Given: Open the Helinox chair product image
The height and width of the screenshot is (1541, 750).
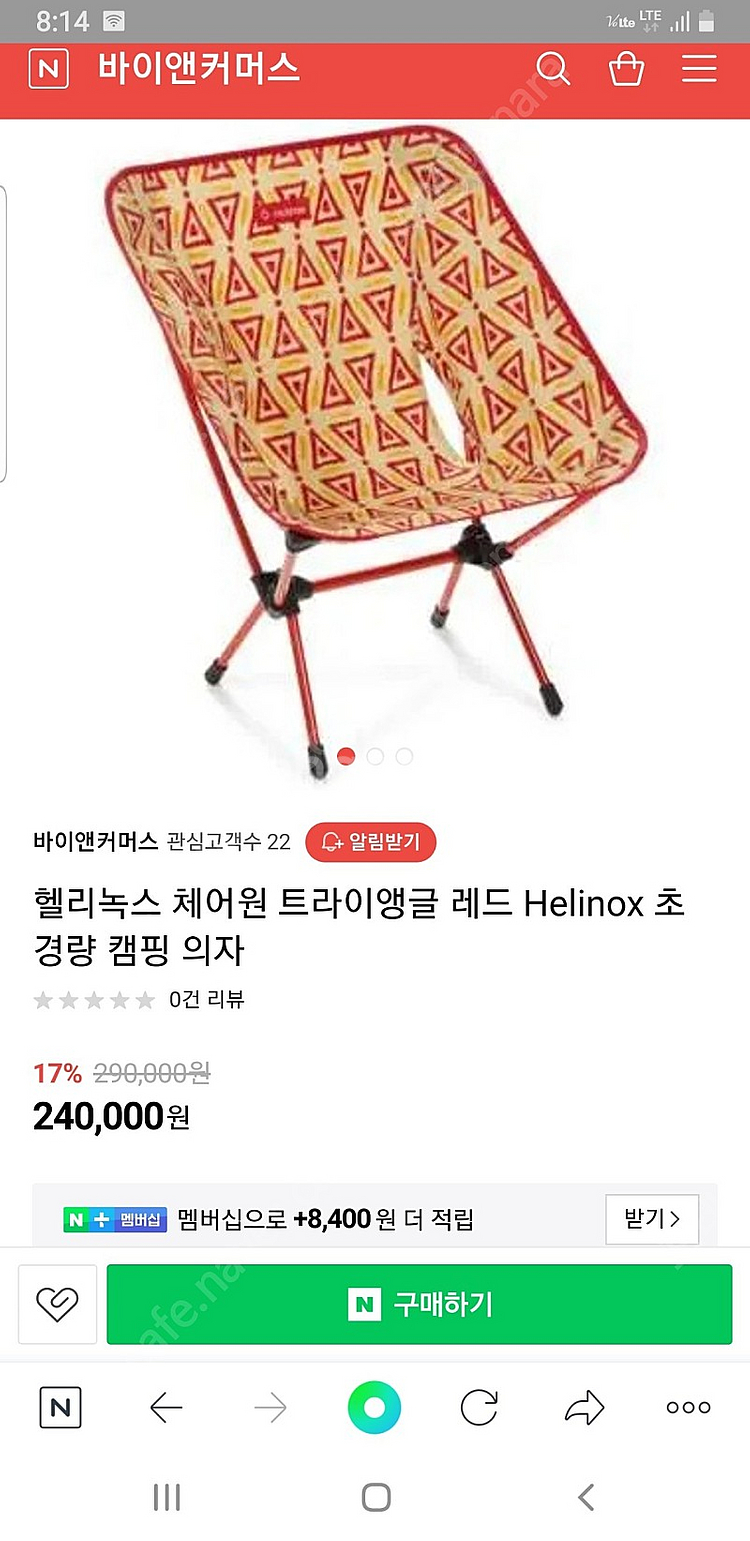Looking at the screenshot, I should tap(375, 440).
